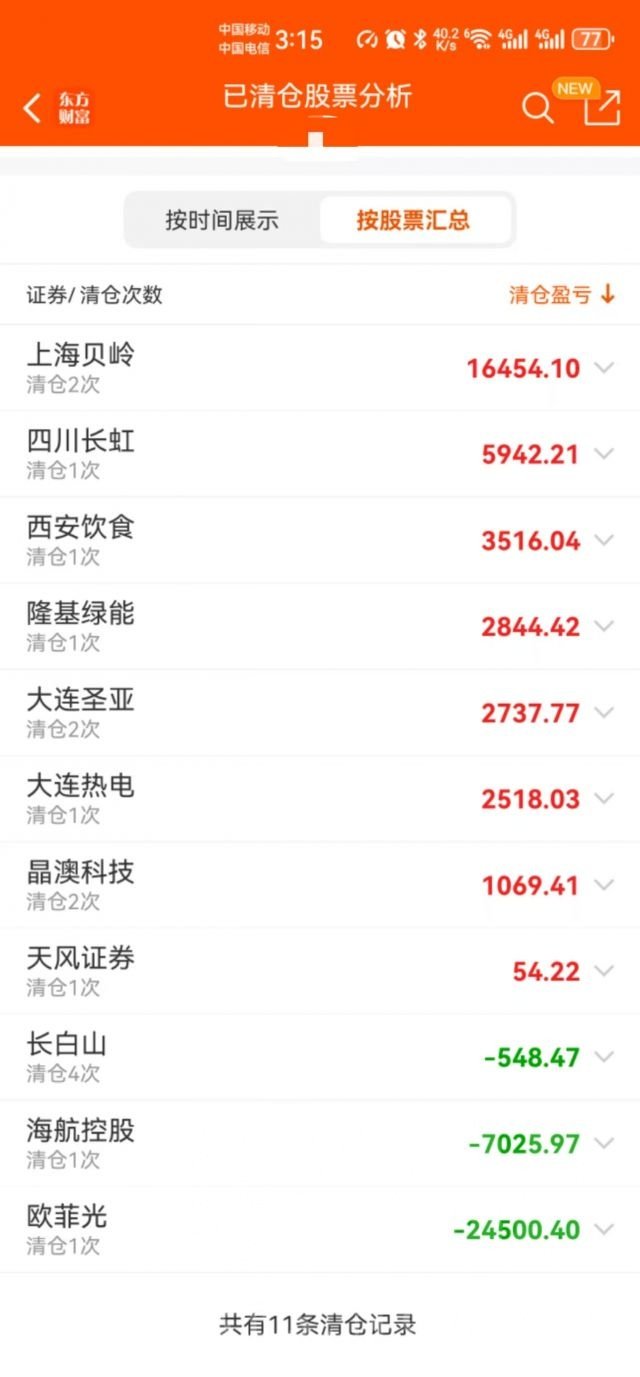
Task: Switch to 按时间展示 tab
Action: (x=222, y=220)
